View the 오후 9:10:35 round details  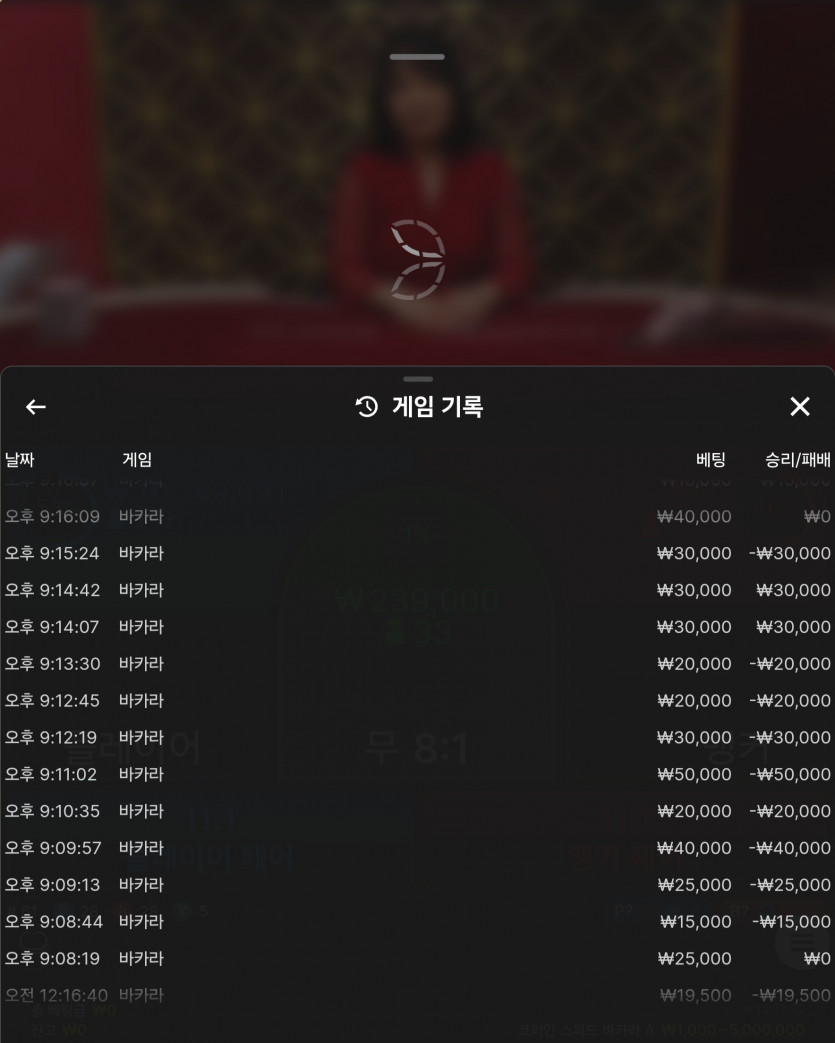417,811
